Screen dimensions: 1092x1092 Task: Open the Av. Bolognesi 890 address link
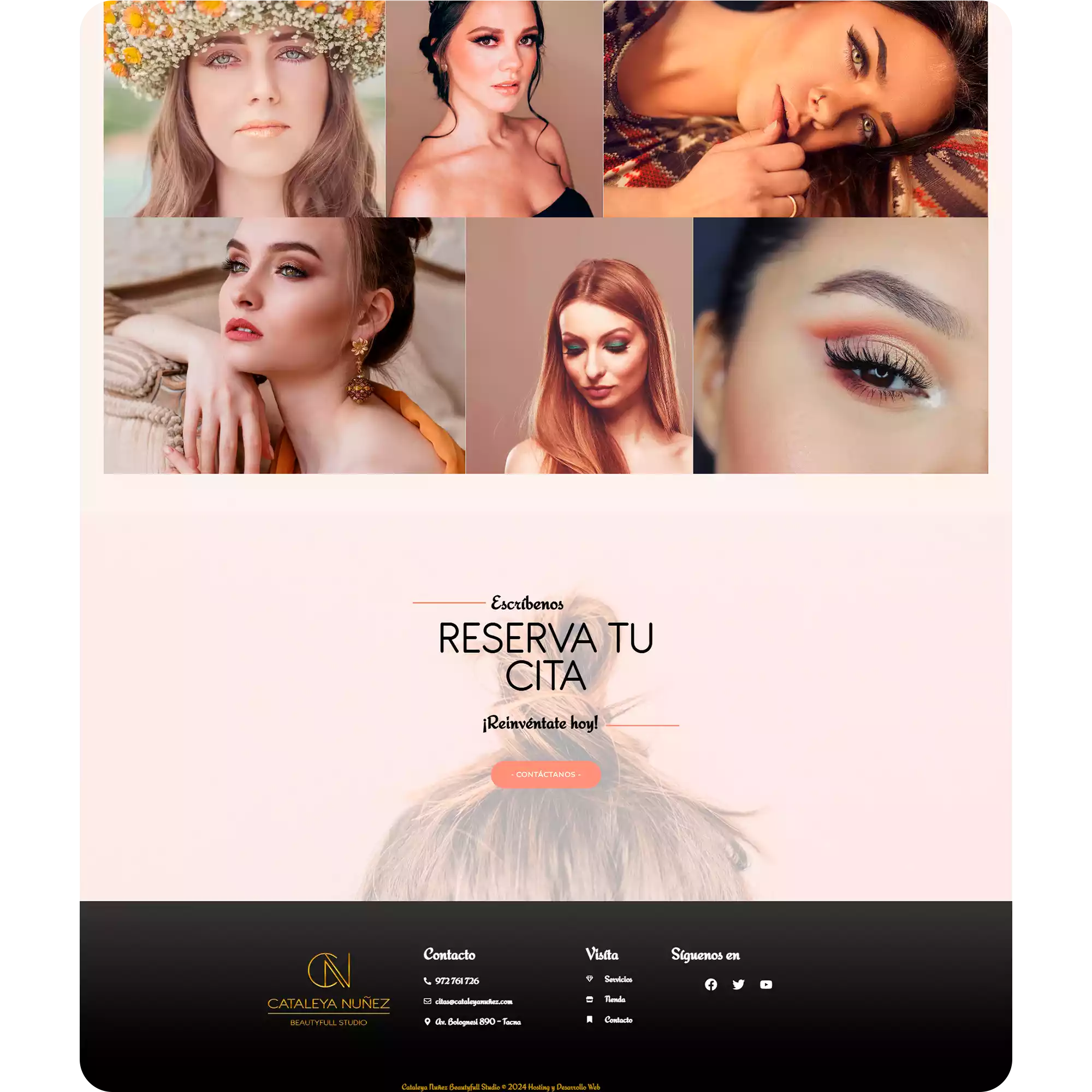coord(478,1022)
